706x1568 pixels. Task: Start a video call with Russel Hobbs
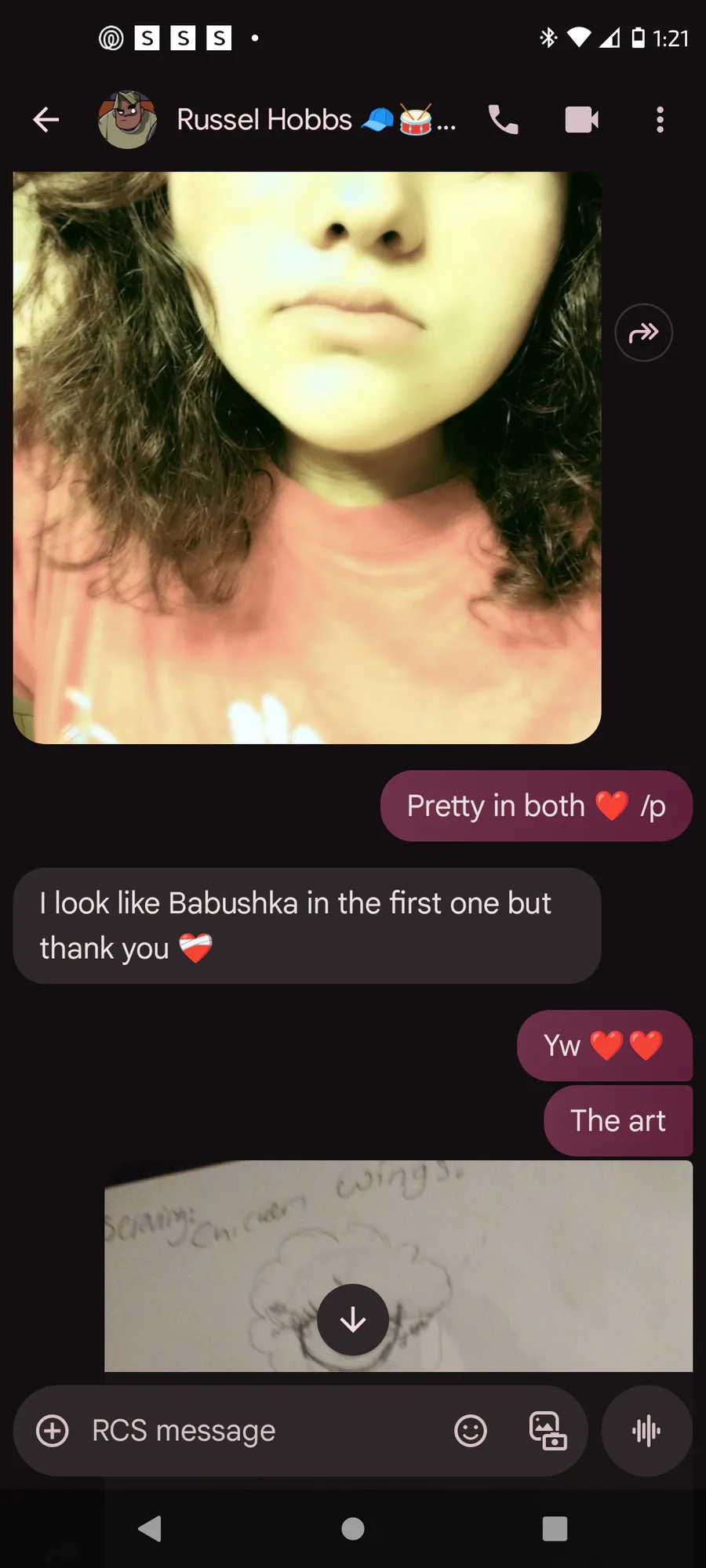(582, 120)
